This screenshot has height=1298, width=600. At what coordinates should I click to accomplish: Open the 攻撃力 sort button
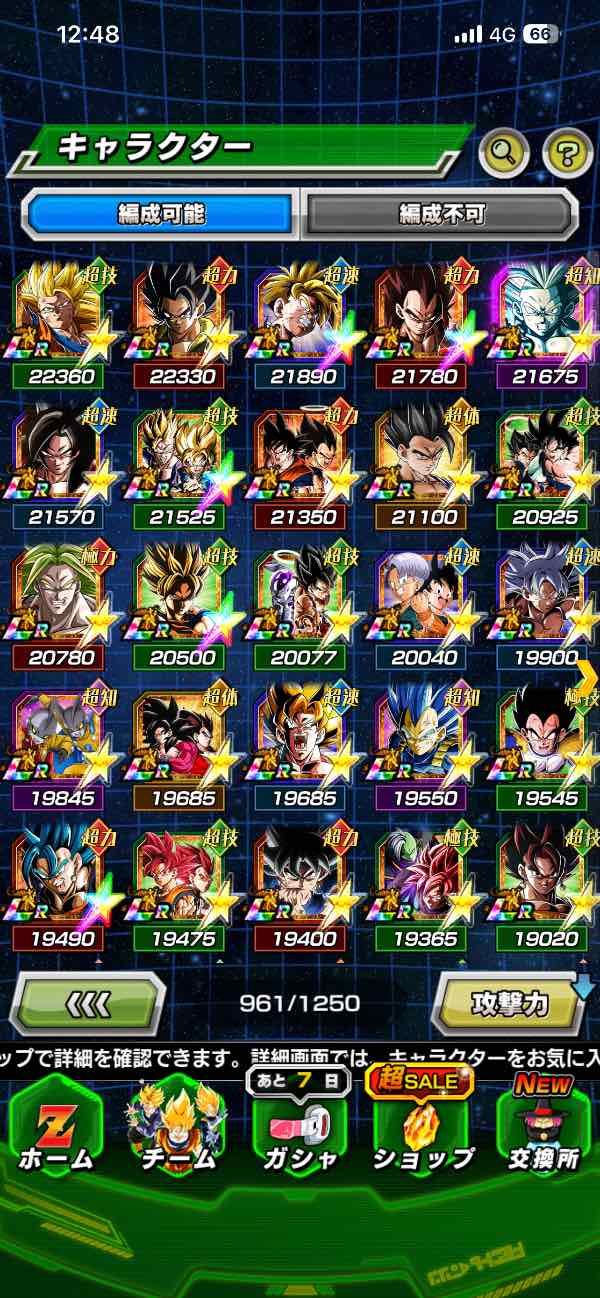(510, 1002)
